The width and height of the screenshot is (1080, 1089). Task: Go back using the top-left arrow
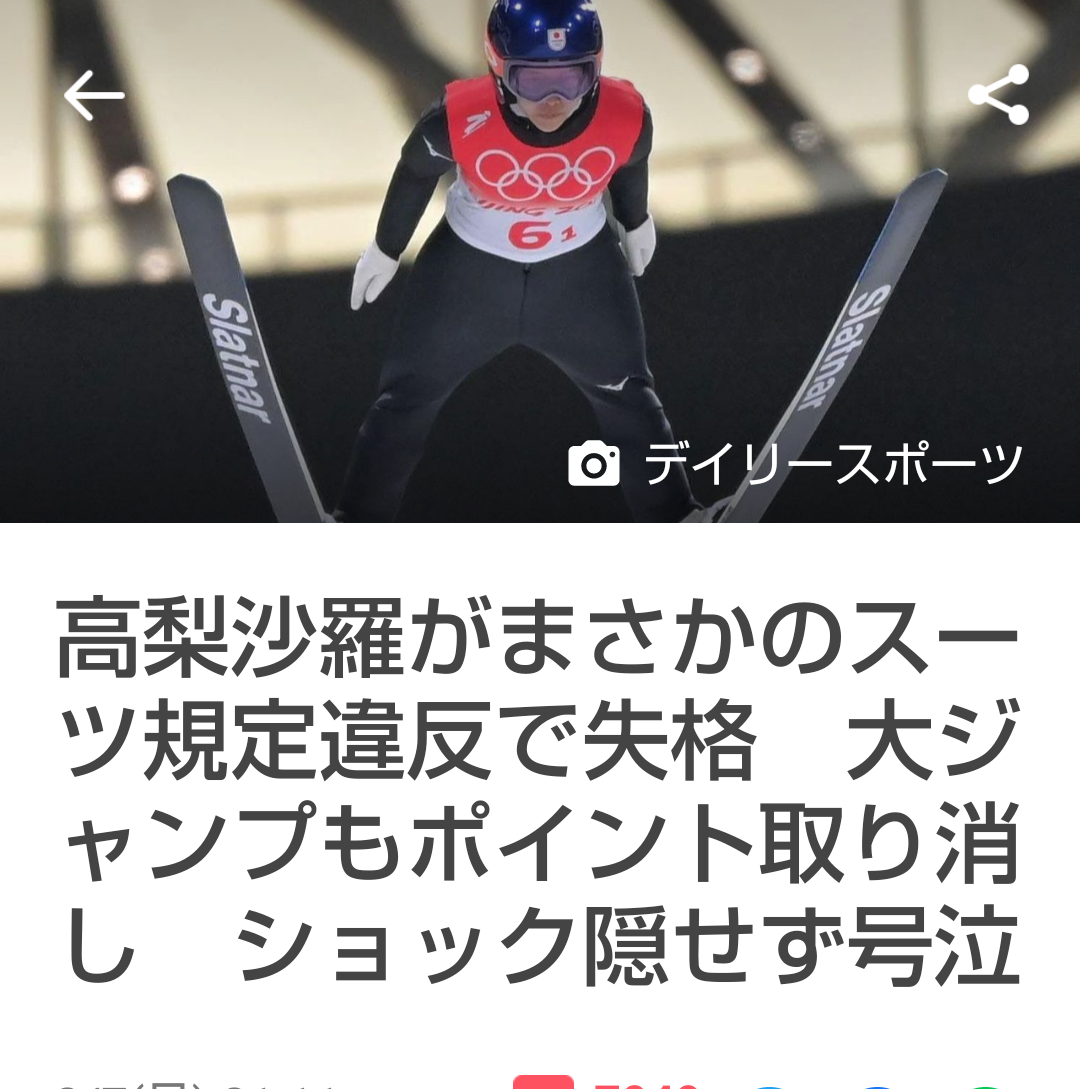94,96
